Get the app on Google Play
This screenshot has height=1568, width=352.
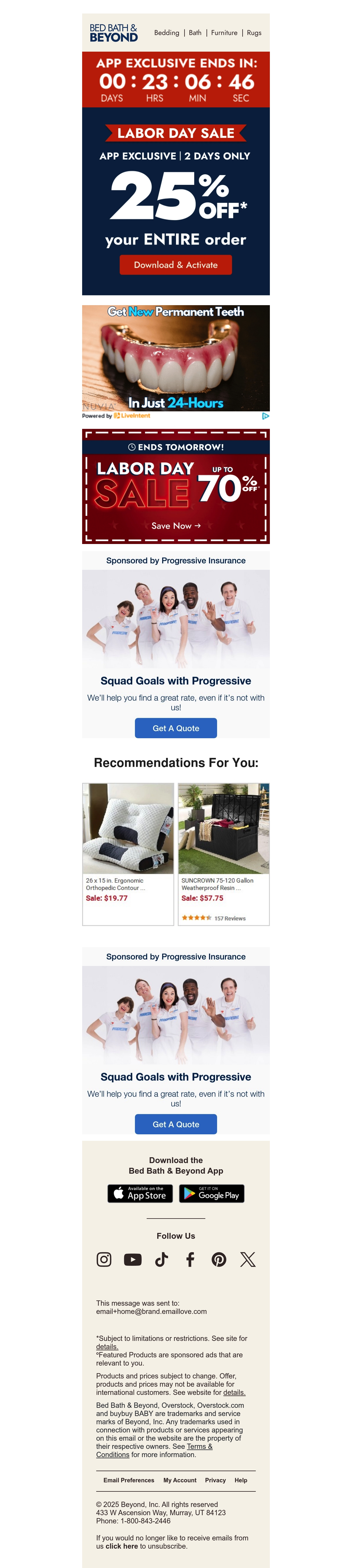pos(211,1193)
